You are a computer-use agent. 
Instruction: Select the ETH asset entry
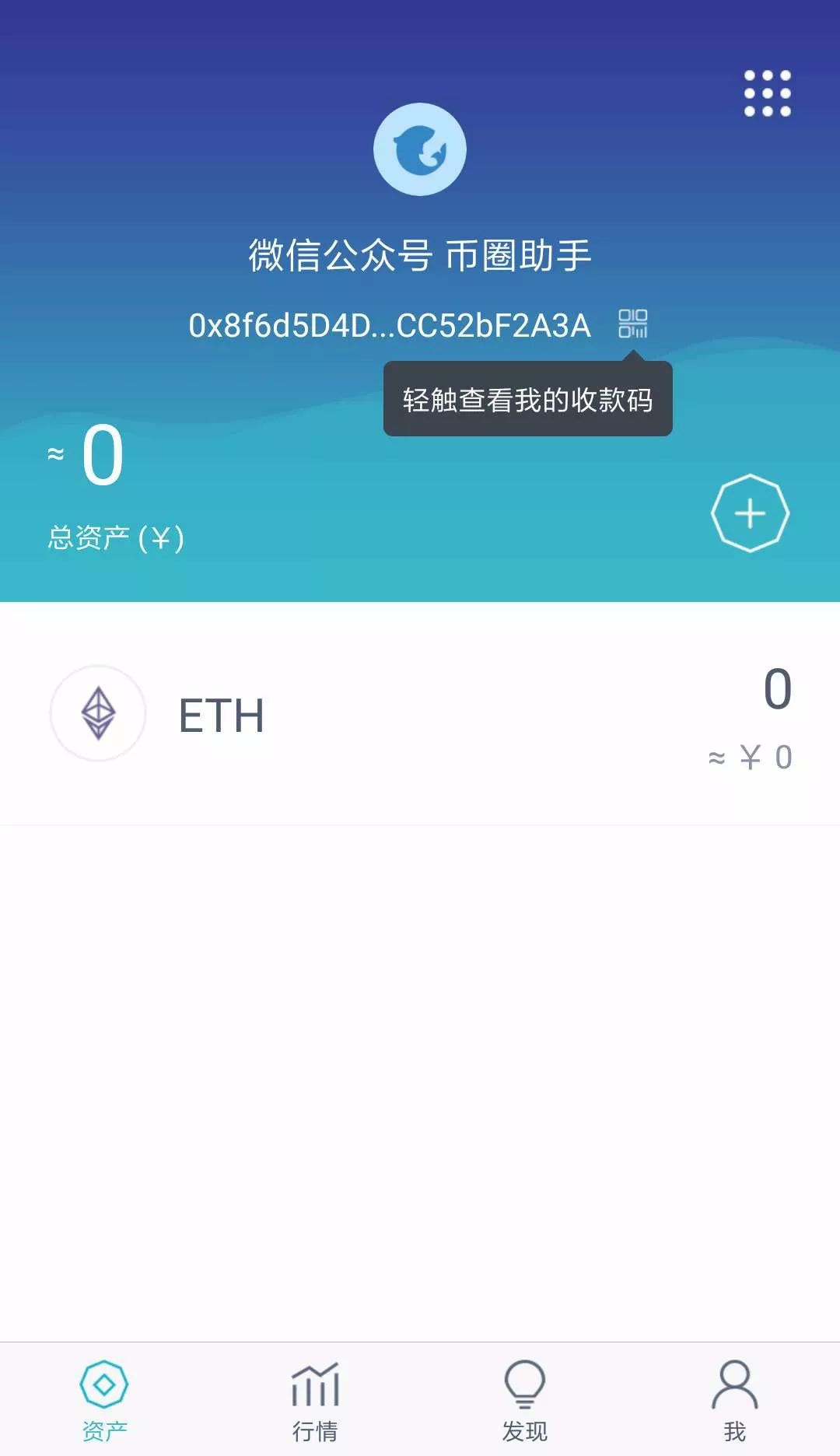[220, 716]
